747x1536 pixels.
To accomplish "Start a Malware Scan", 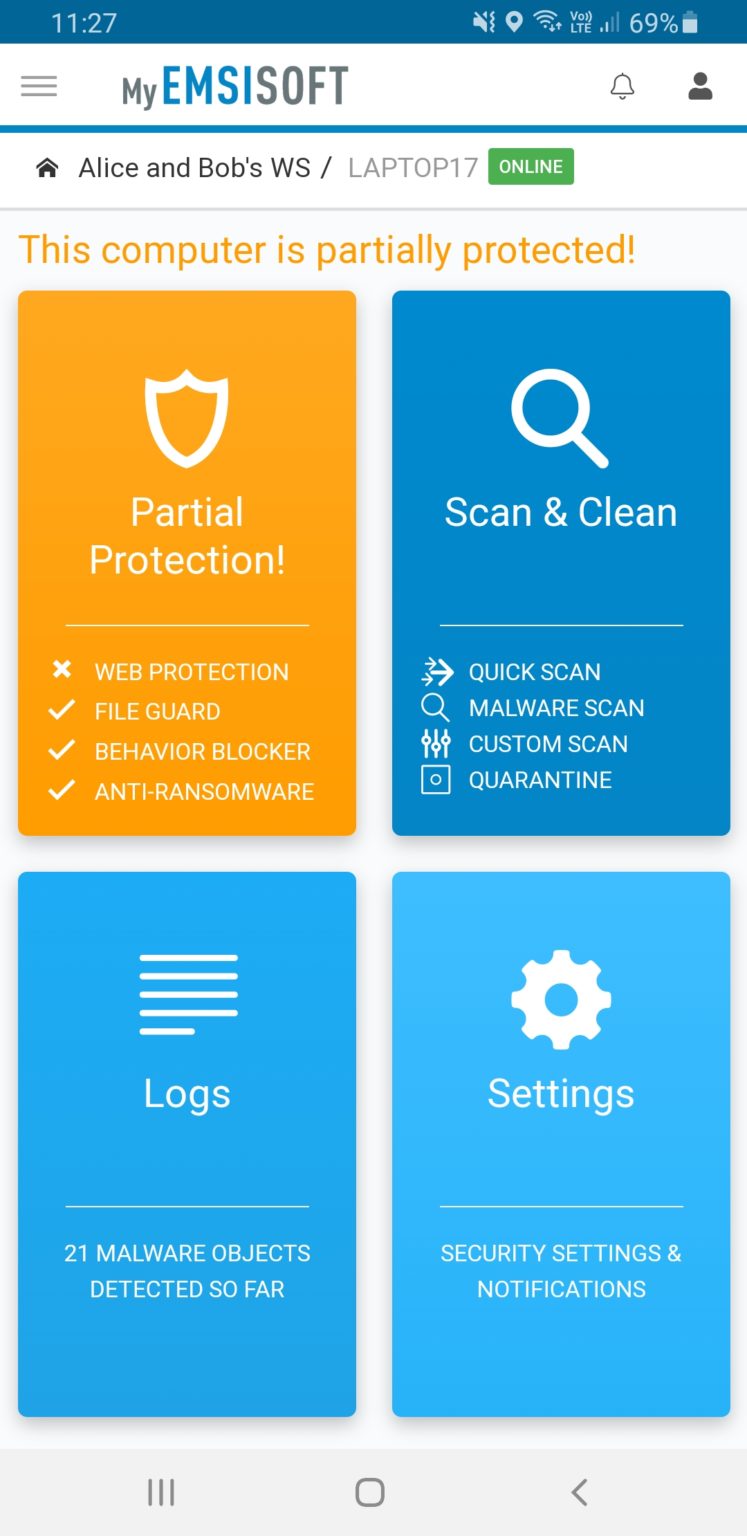I will coord(555,708).
